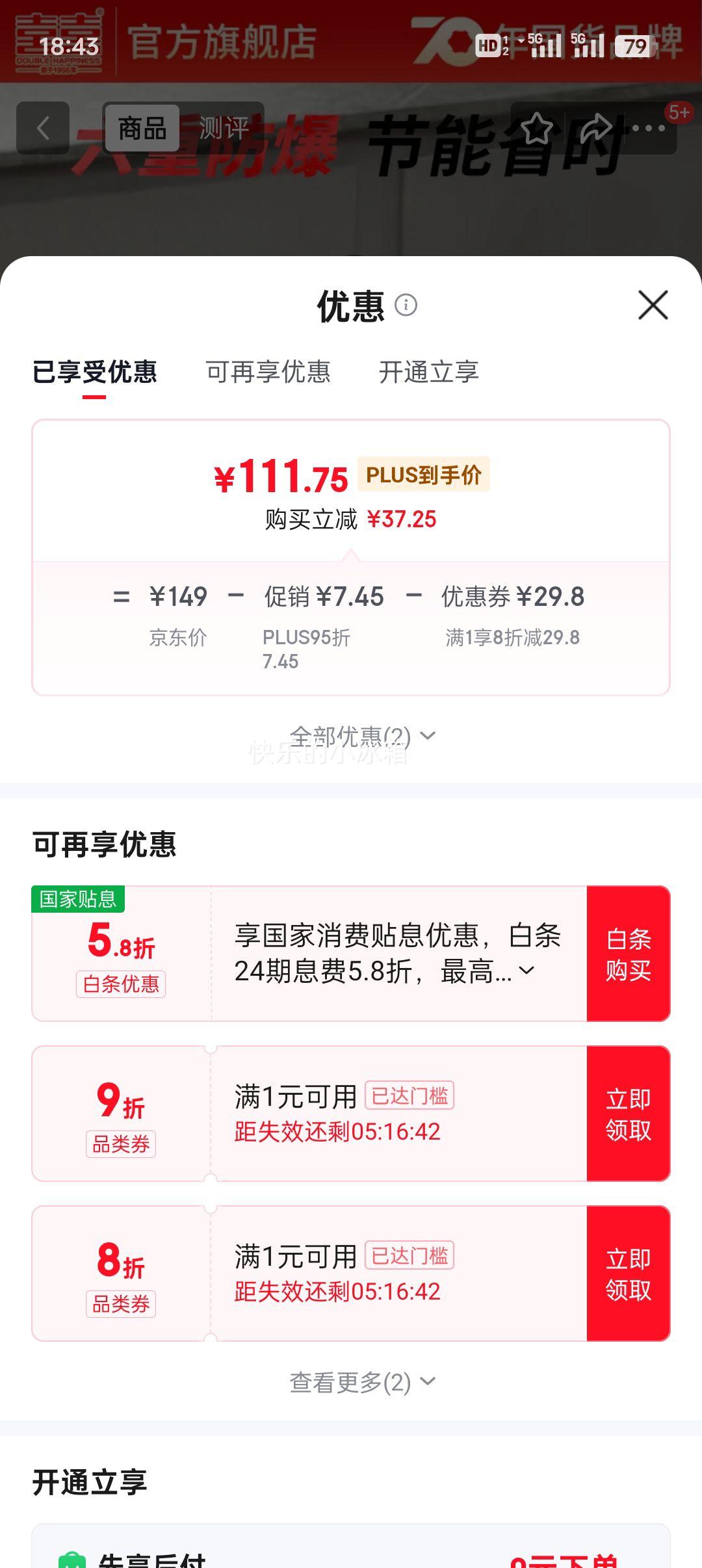
Task: Switch to the 可再享优惠 tab
Action: (267, 372)
